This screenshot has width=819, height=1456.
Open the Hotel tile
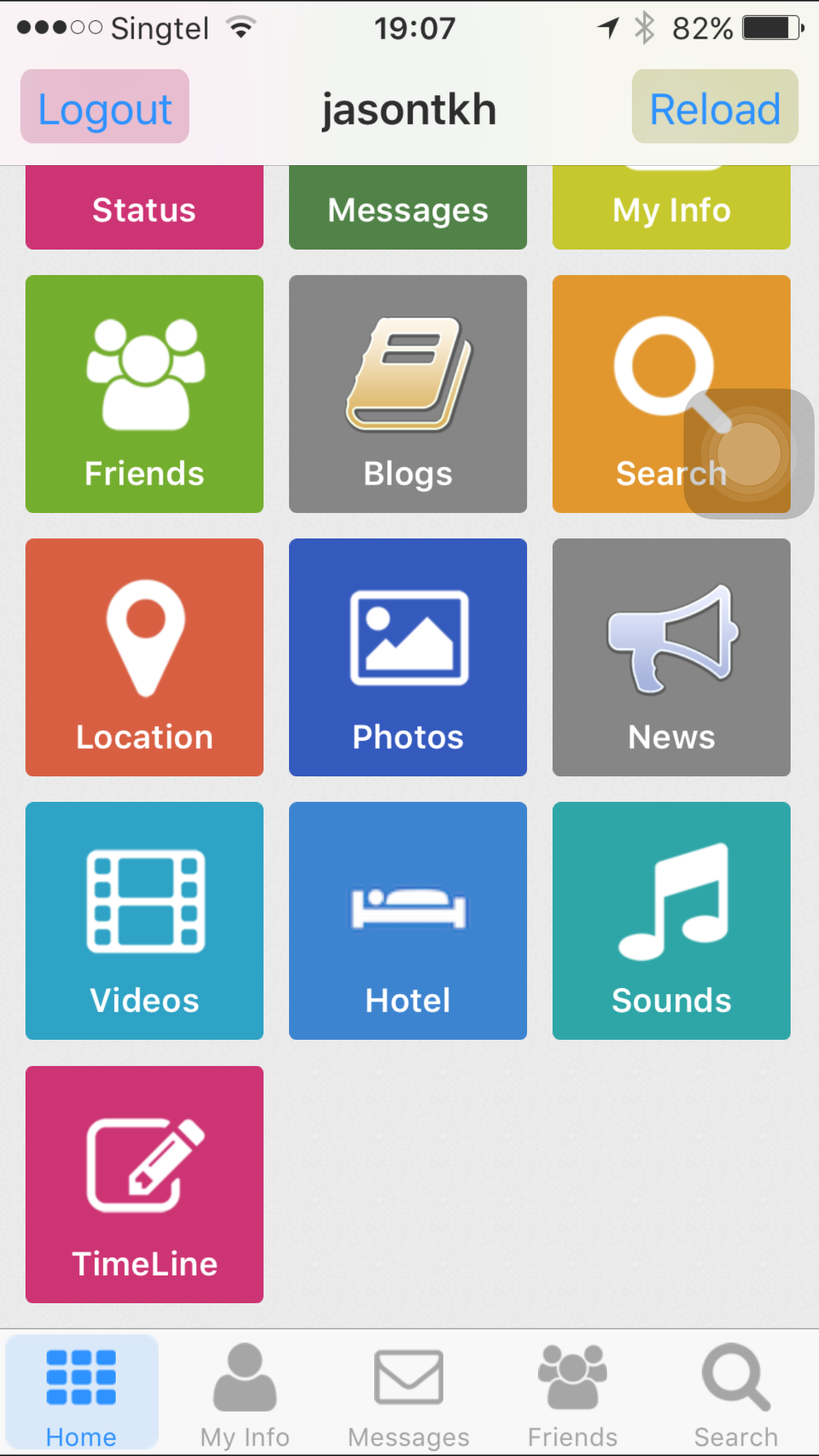pyautogui.click(x=408, y=920)
